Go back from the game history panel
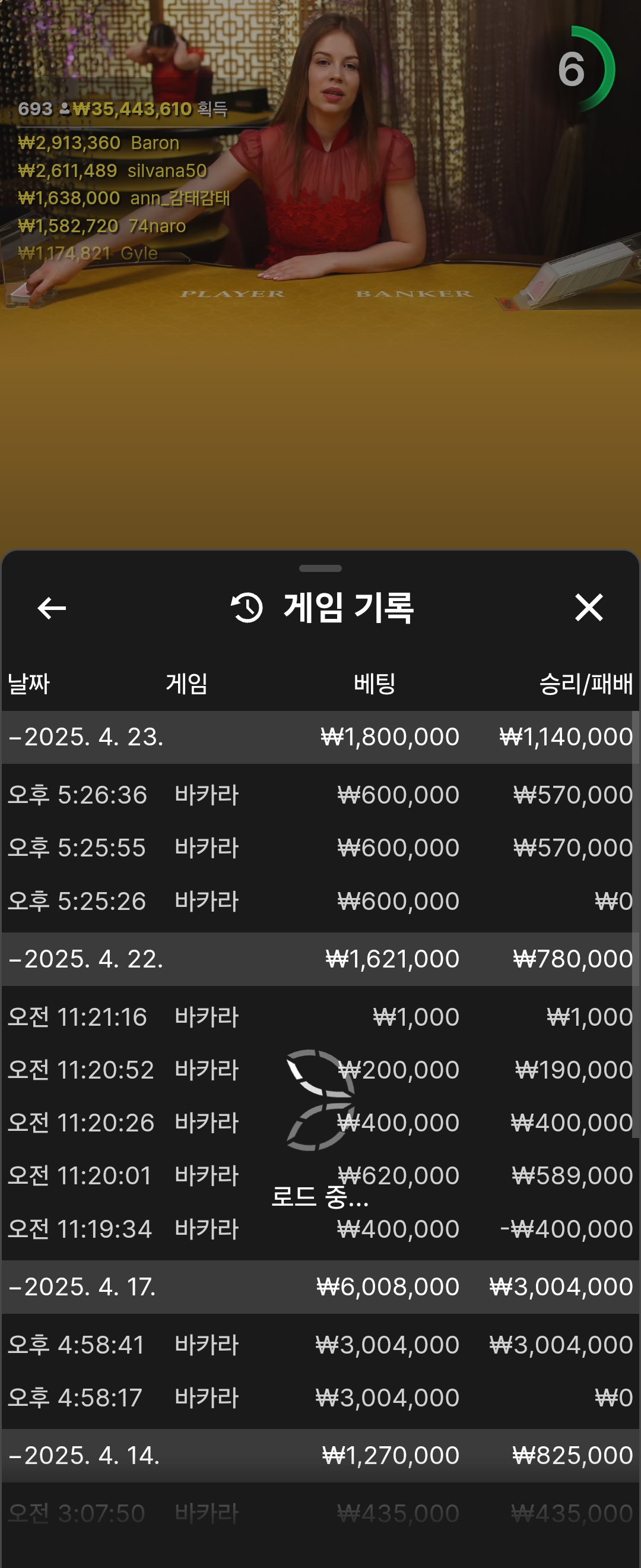Image resolution: width=641 pixels, height=1568 pixels. pos(52,608)
